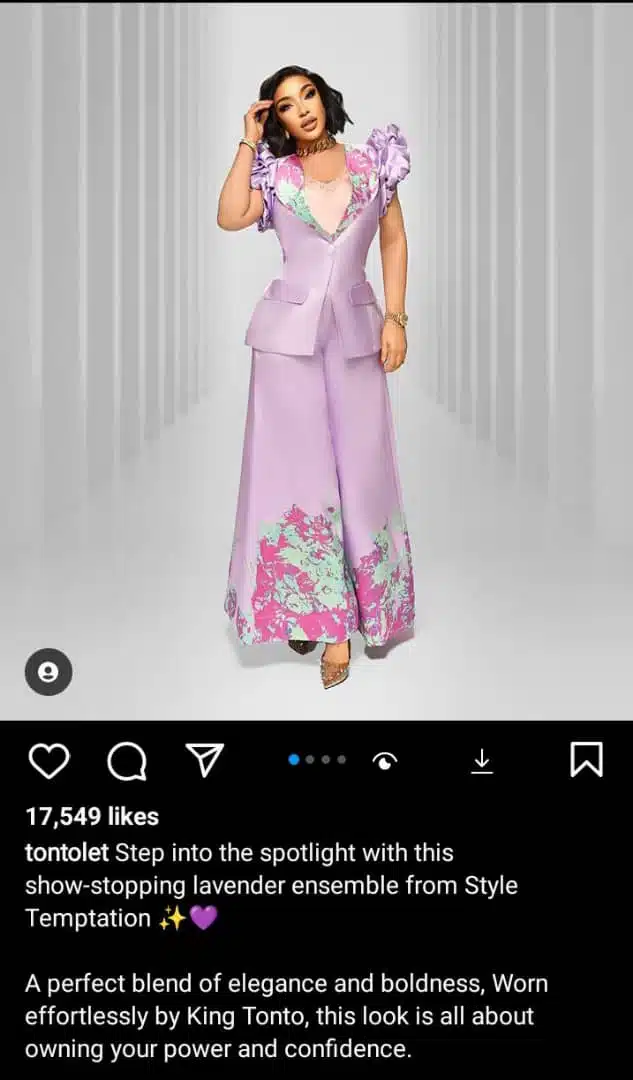Viewport: 633px width, 1080px height.
Task: Open tontolet's profile from the caption
Action: pyautogui.click(x=67, y=853)
